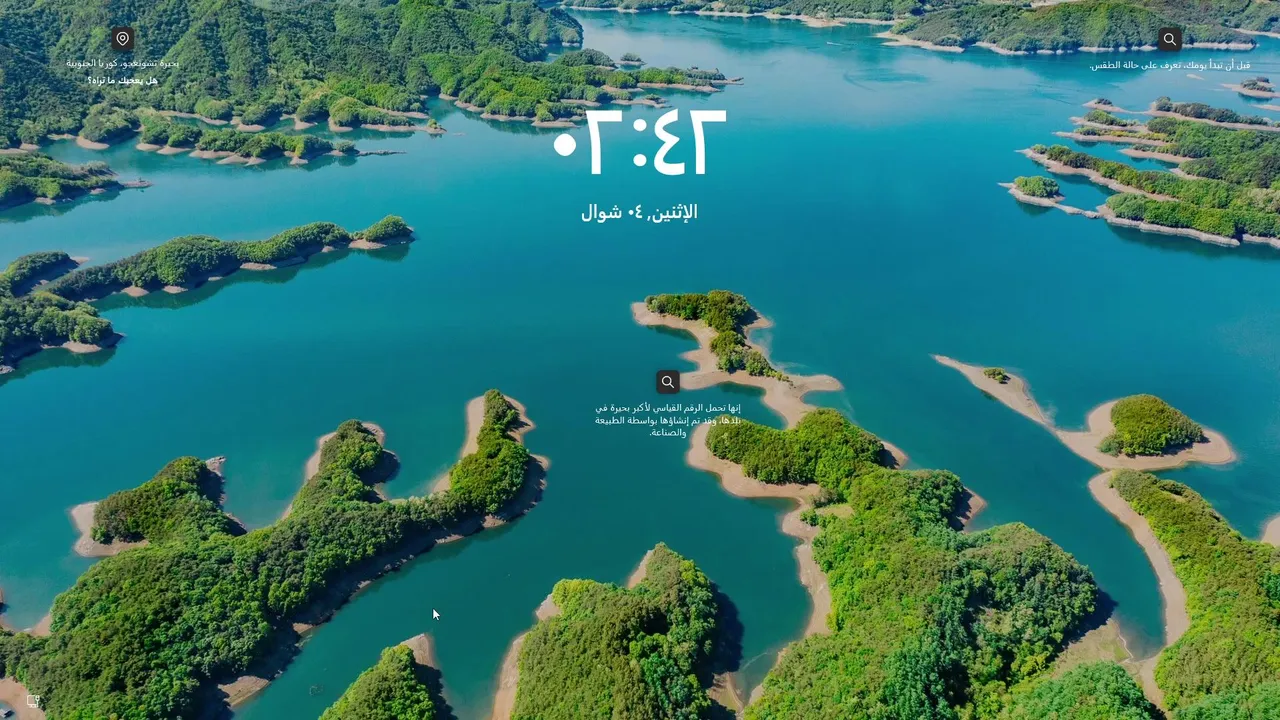The height and width of the screenshot is (720, 1280).
Task: Open search icon above the lake record fact
Action: point(667,382)
